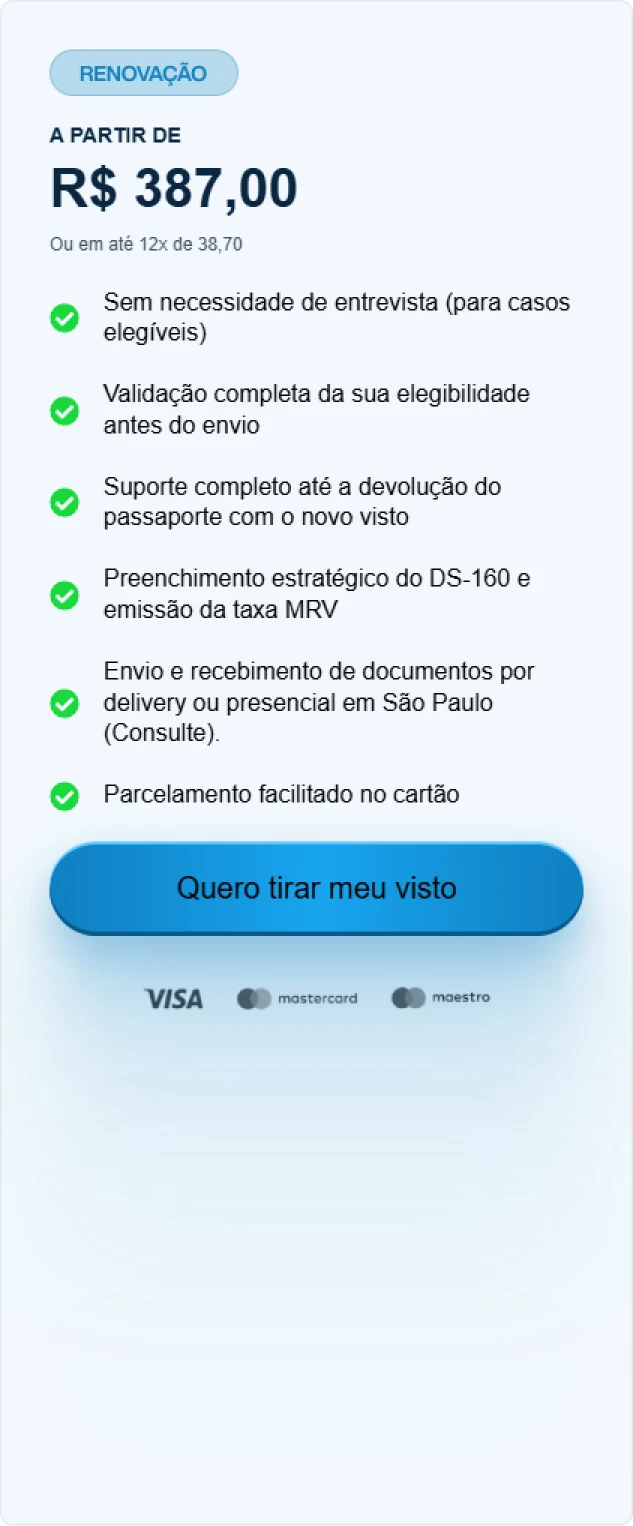This screenshot has width=633, height=1526.
Task: Tap the "Quero tirar meu visto" button
Action: click(x=316, y=888)
